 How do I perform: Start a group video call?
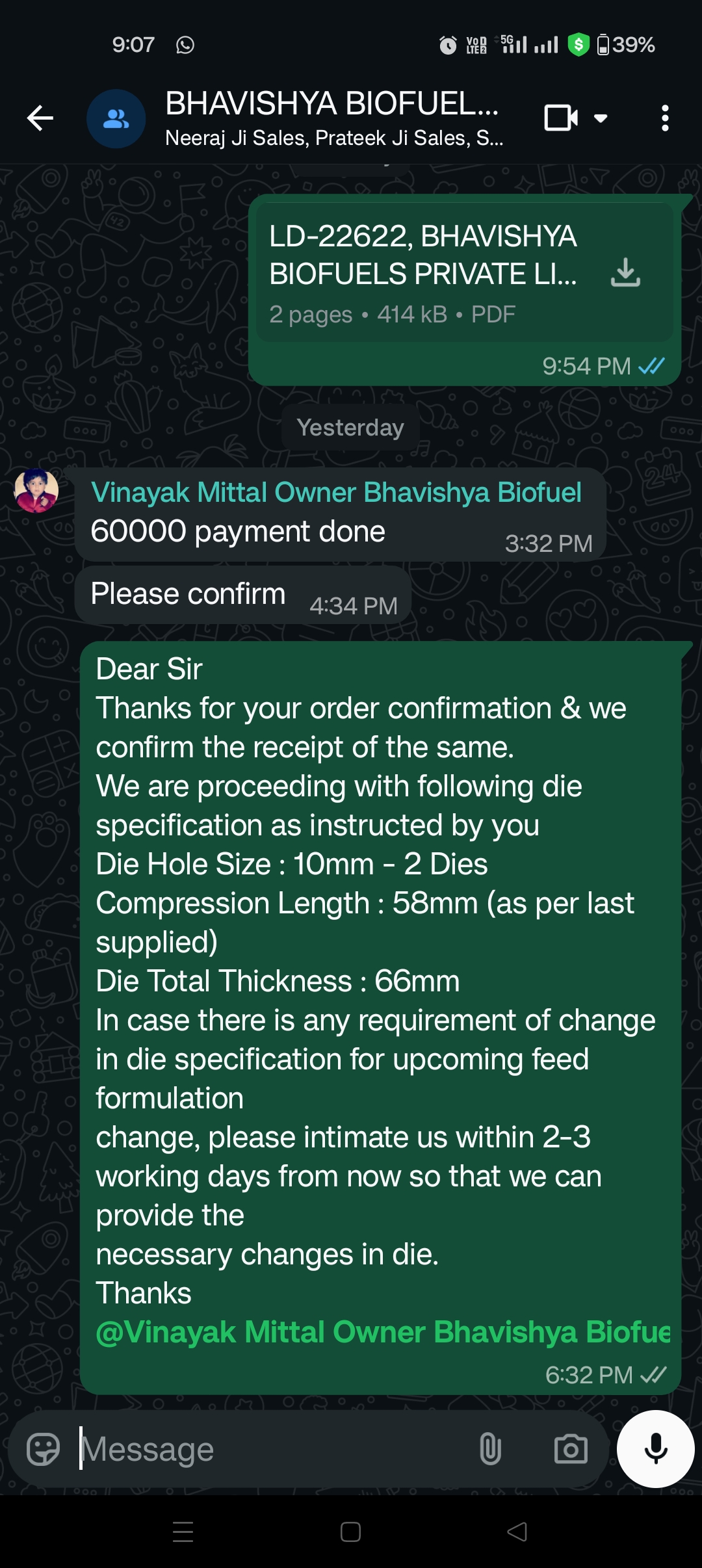[561, 118]
